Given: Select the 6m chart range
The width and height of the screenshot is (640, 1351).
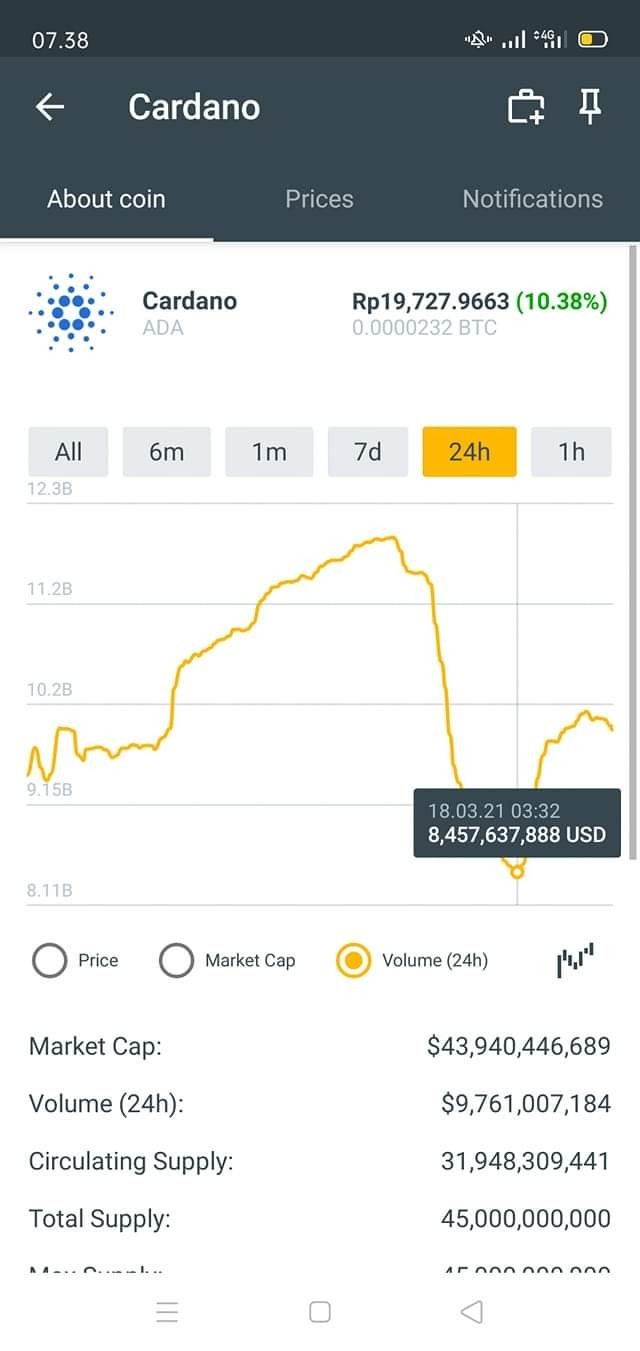Looking at the screenshot, I should coord(167,452).
